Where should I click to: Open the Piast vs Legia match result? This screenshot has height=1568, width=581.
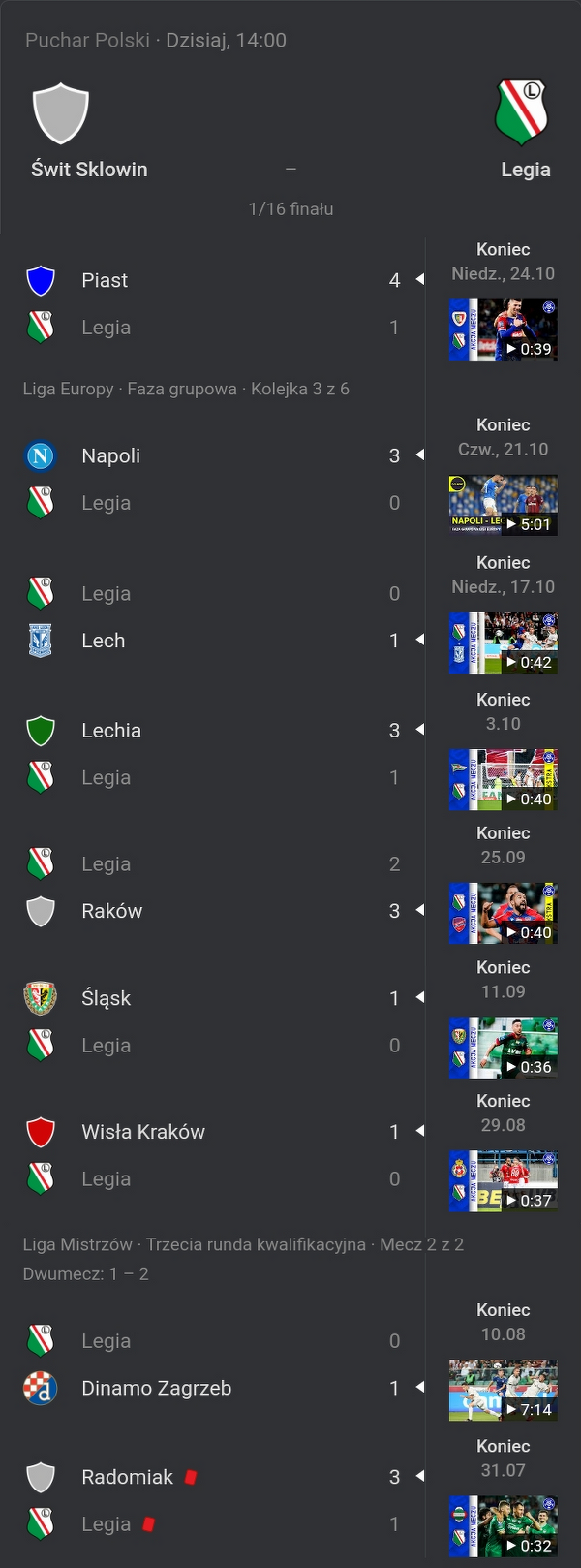click(x=213, y=303)
